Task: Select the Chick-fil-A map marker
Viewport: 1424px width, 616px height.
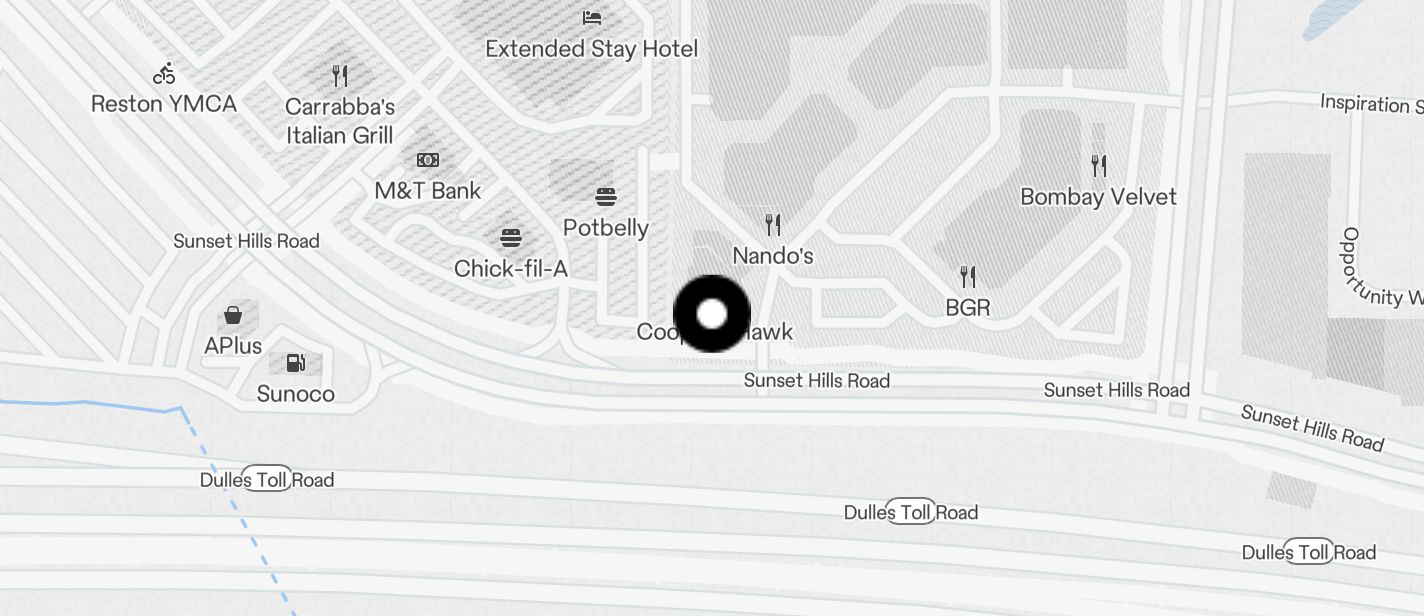Action: [x=511, y=238]
